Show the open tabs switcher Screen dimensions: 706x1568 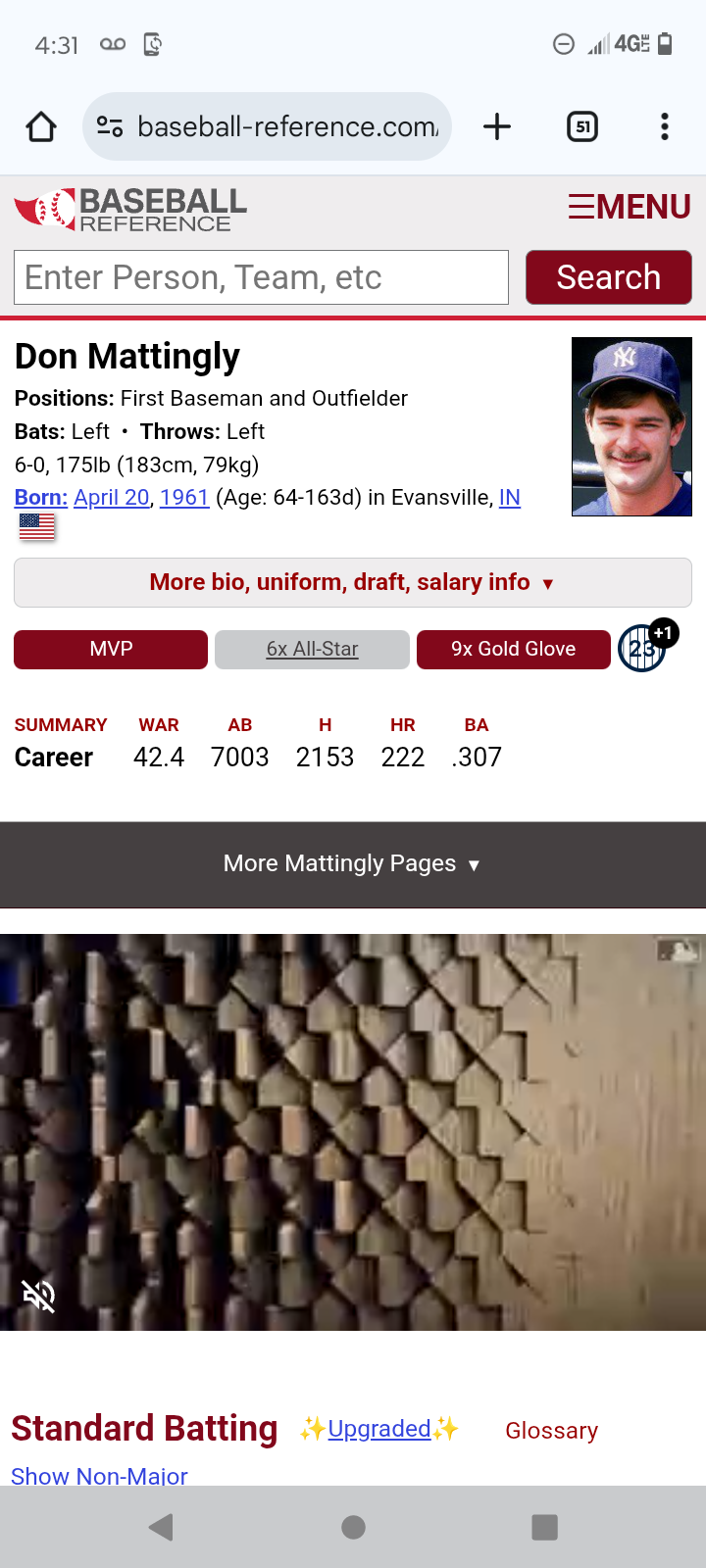point(582,126)
